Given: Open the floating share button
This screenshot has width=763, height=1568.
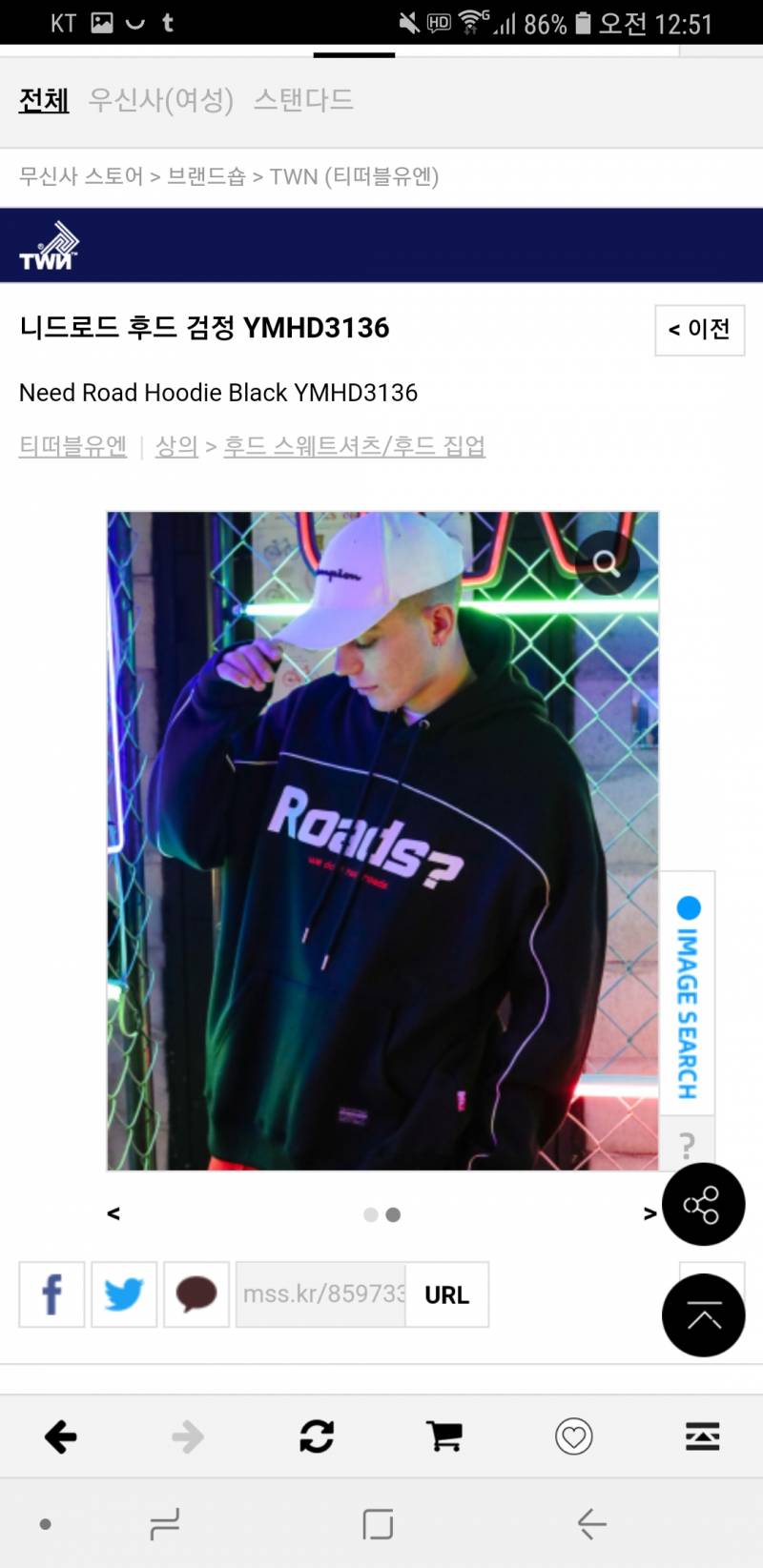Looking at the screenshot, I should click(x=703, y=1204).
